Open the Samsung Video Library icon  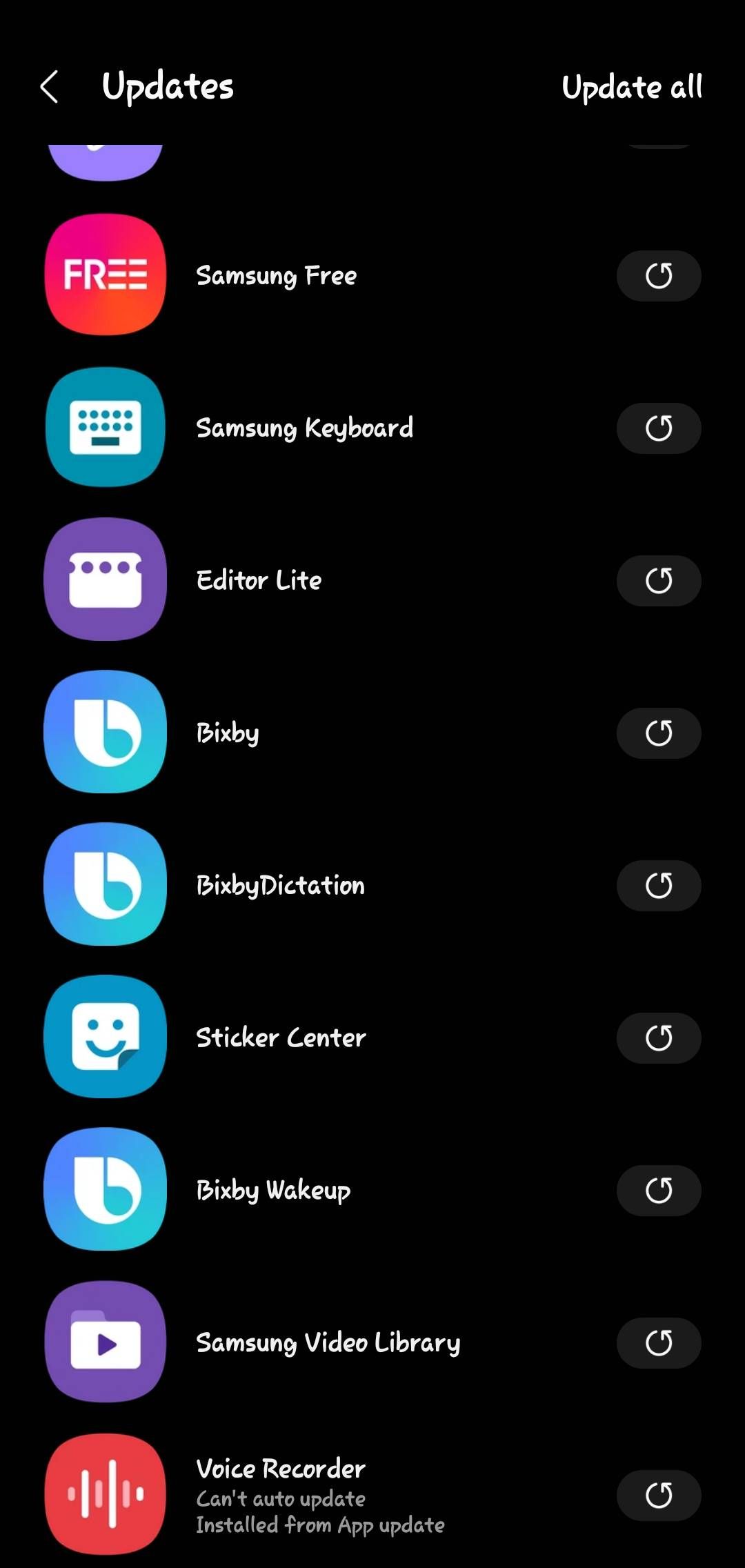coord(104,1342)
